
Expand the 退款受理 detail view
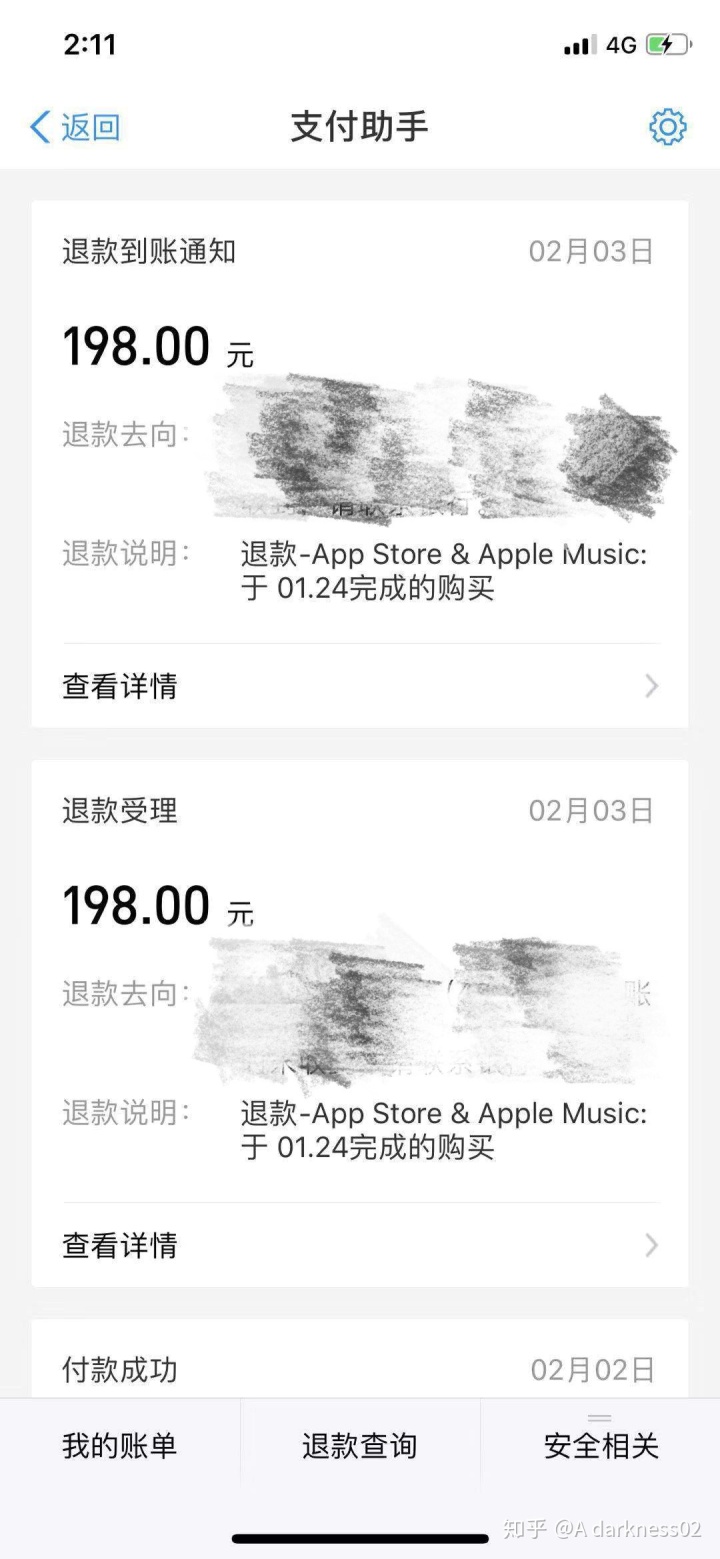coord(120,1246)
